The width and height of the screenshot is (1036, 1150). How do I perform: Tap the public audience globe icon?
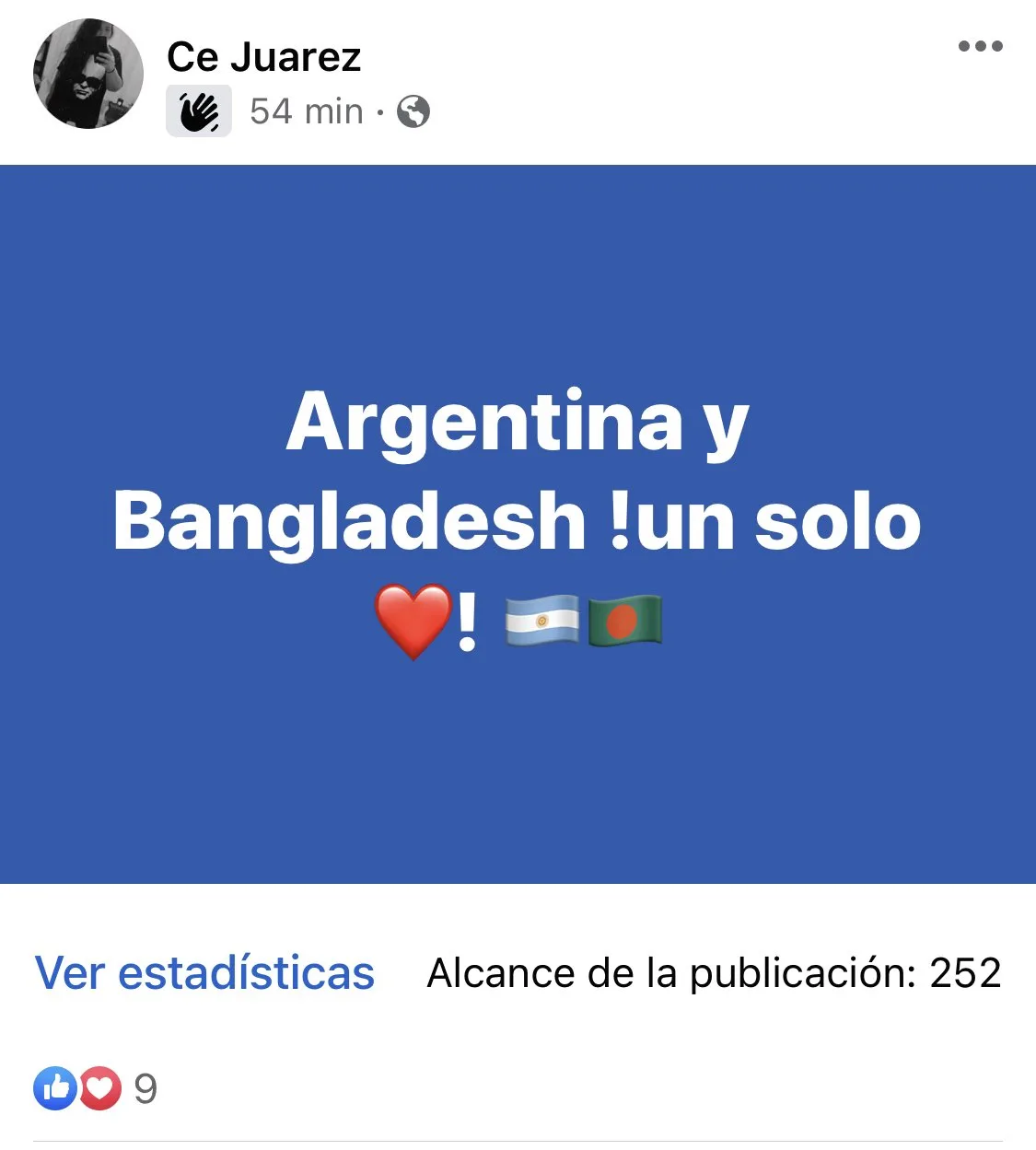tap(413, 111)
